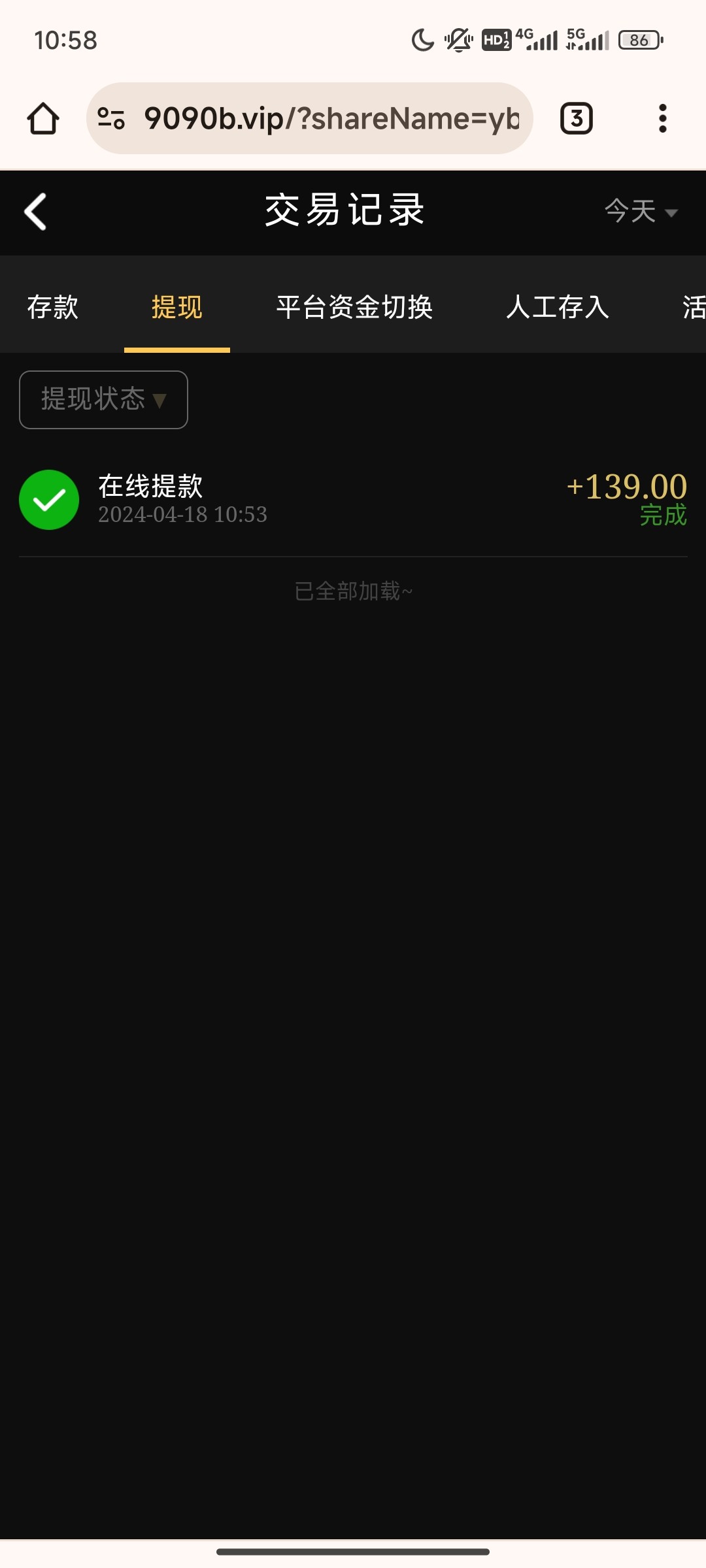Open the browser tab switcher
Viewport: 706px width, 1568px height.
click(x=576, y=119)
